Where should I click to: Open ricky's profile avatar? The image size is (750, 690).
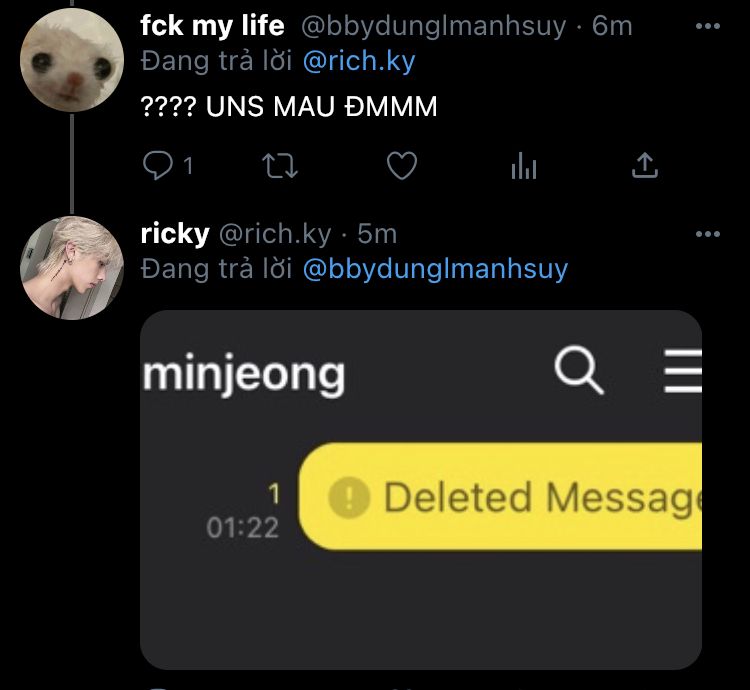coord(71,268)
